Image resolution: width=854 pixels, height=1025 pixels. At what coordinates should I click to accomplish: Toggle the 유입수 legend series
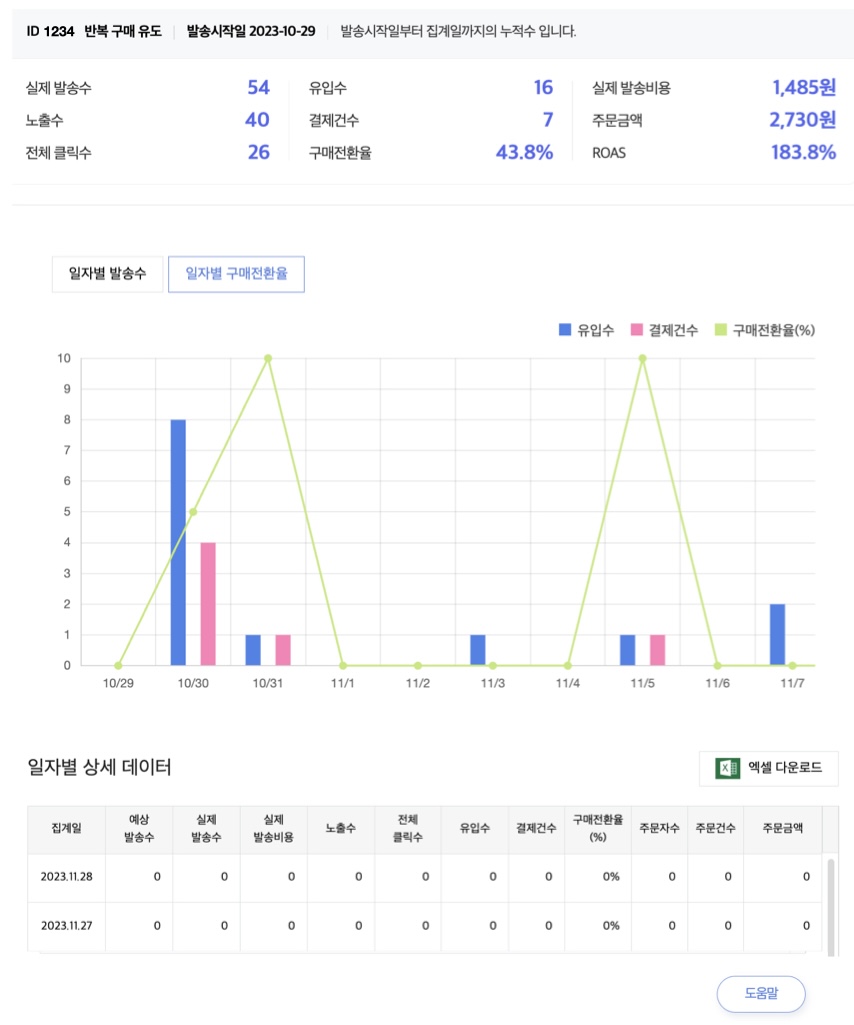(586, 331)
